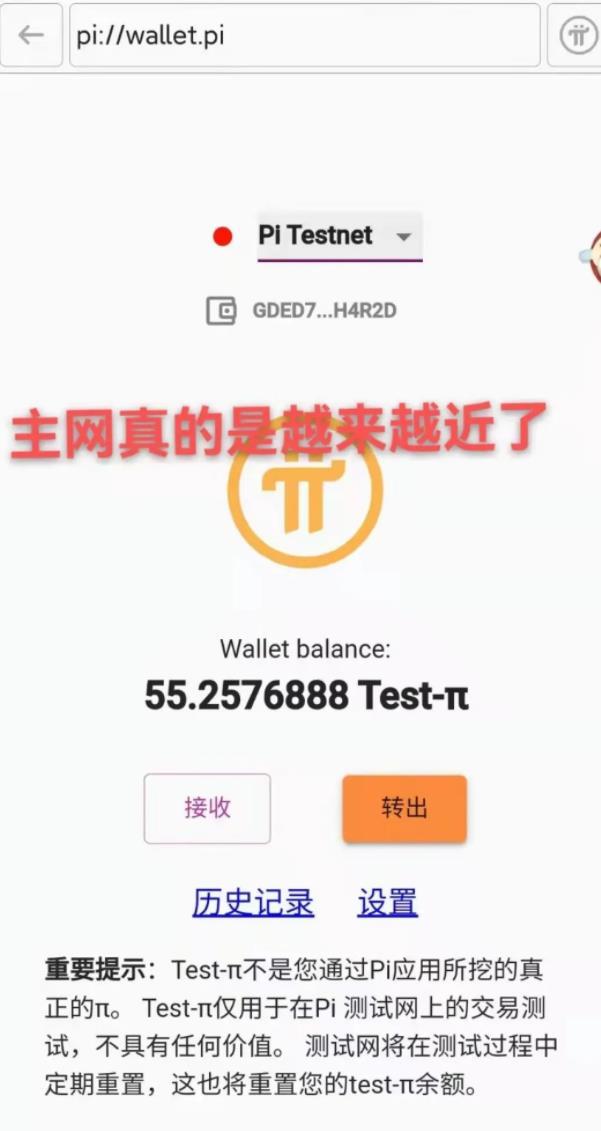Image resolution: width=601 pixels, height=1131 pixels.
Task: Open 历史记录 transaction history
Action: 253,902
